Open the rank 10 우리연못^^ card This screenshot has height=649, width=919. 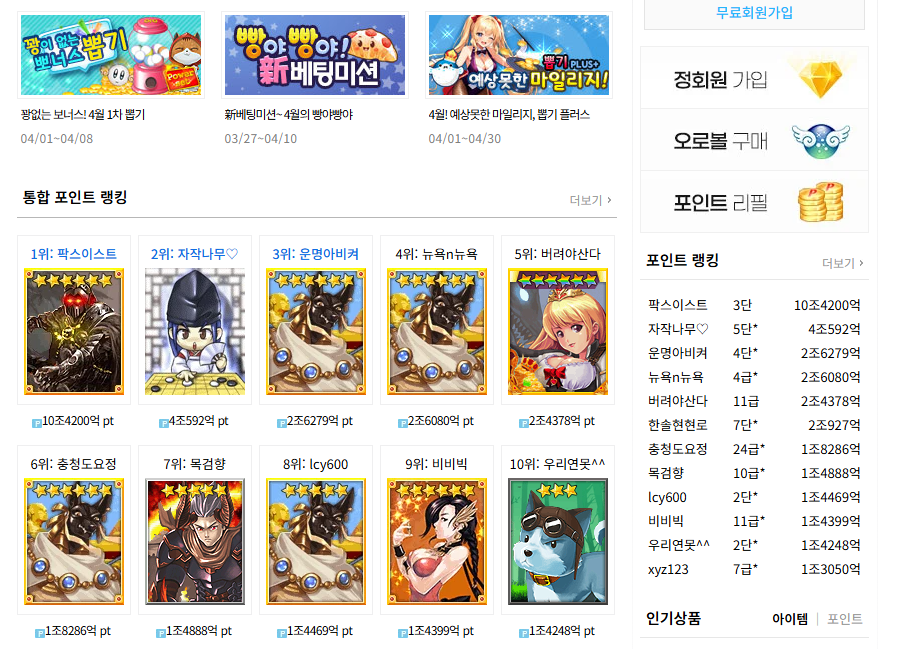558,540
